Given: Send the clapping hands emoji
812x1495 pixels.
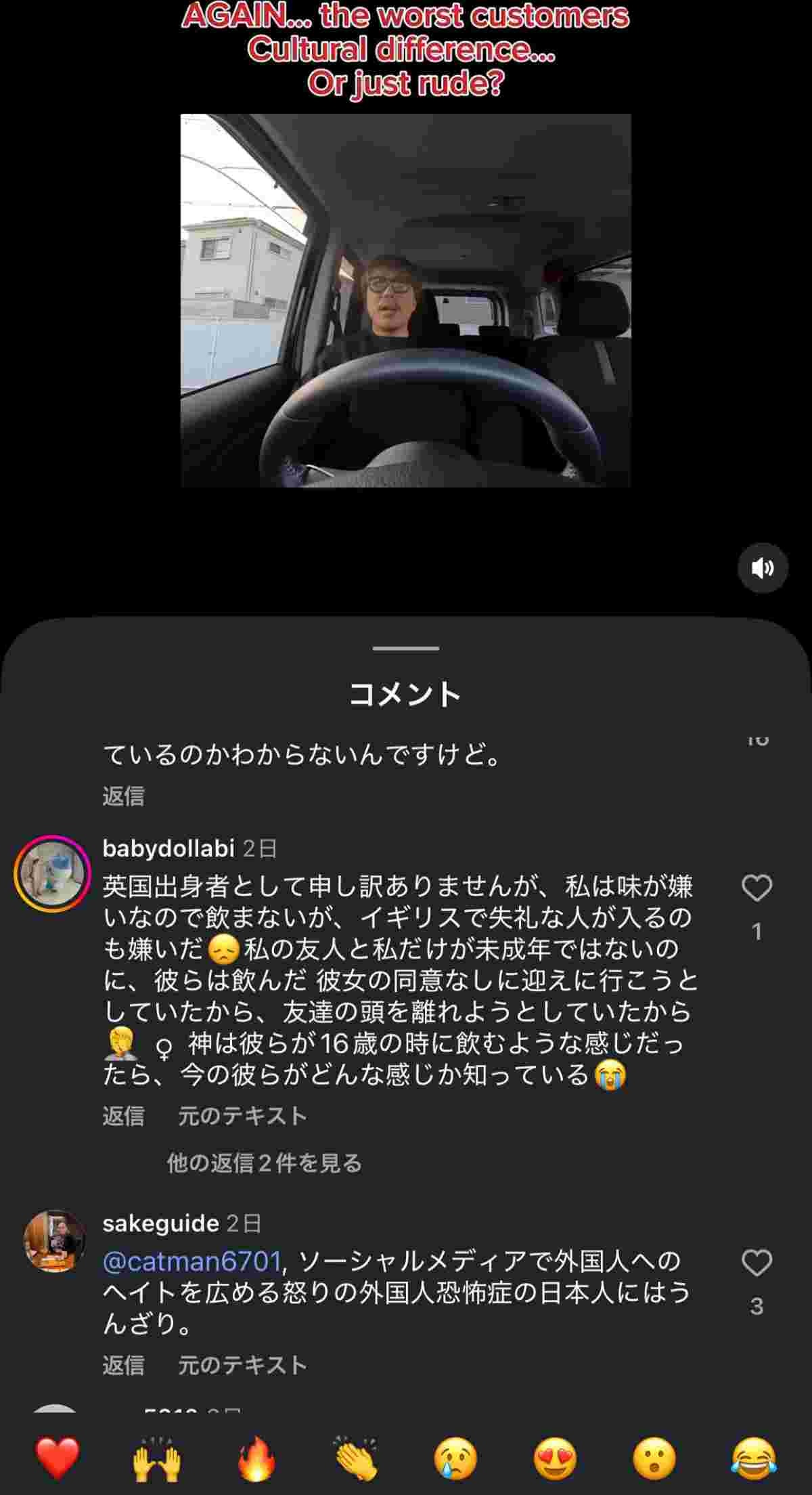Looking at the screenshot, I should click(356, 1458).
